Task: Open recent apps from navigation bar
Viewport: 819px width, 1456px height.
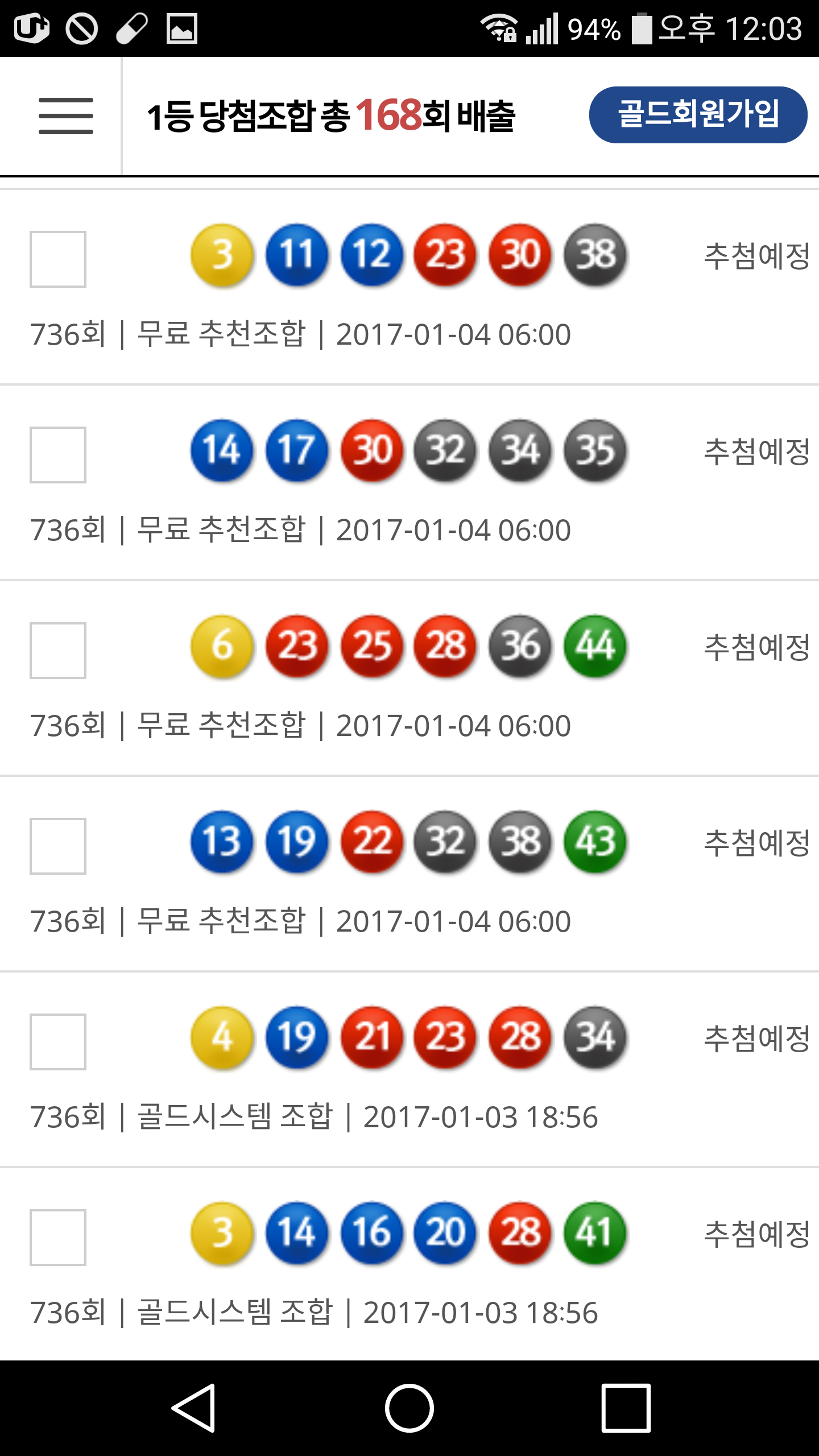Action: pos(626,1408)
